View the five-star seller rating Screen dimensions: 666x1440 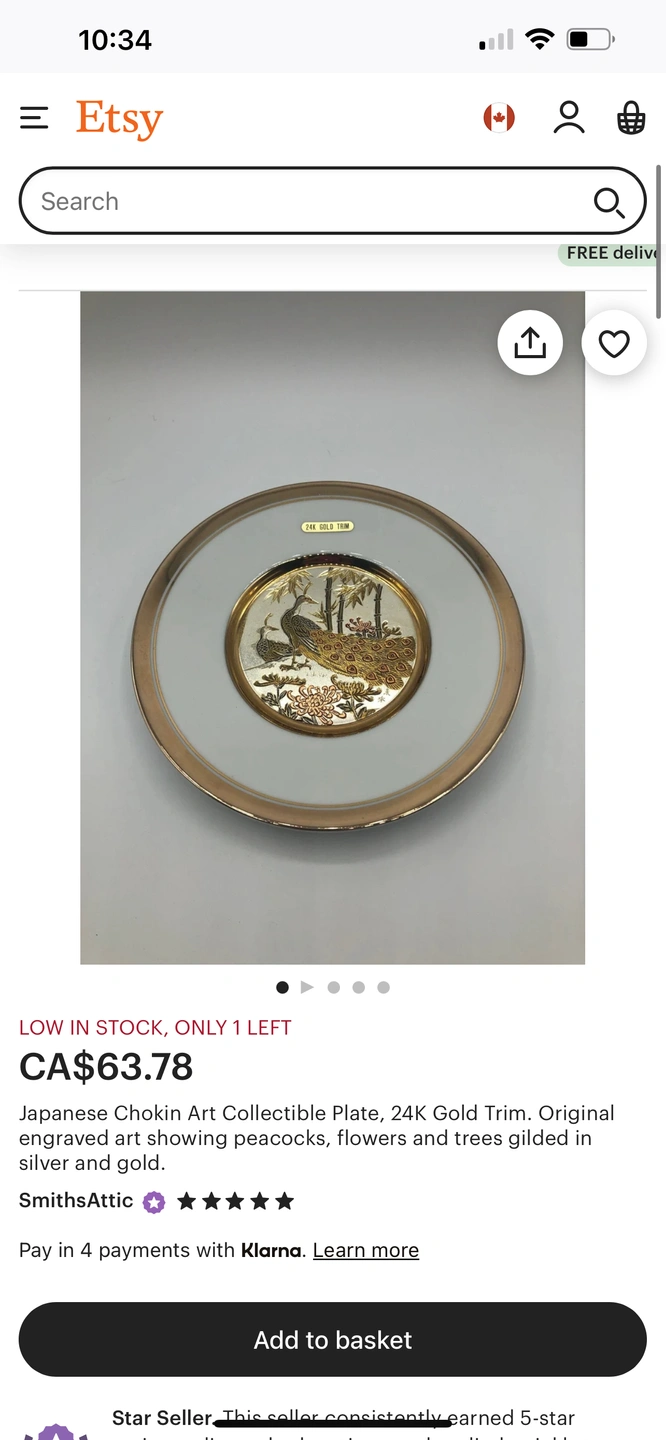pyautogui.click(x=236, y=1201)
